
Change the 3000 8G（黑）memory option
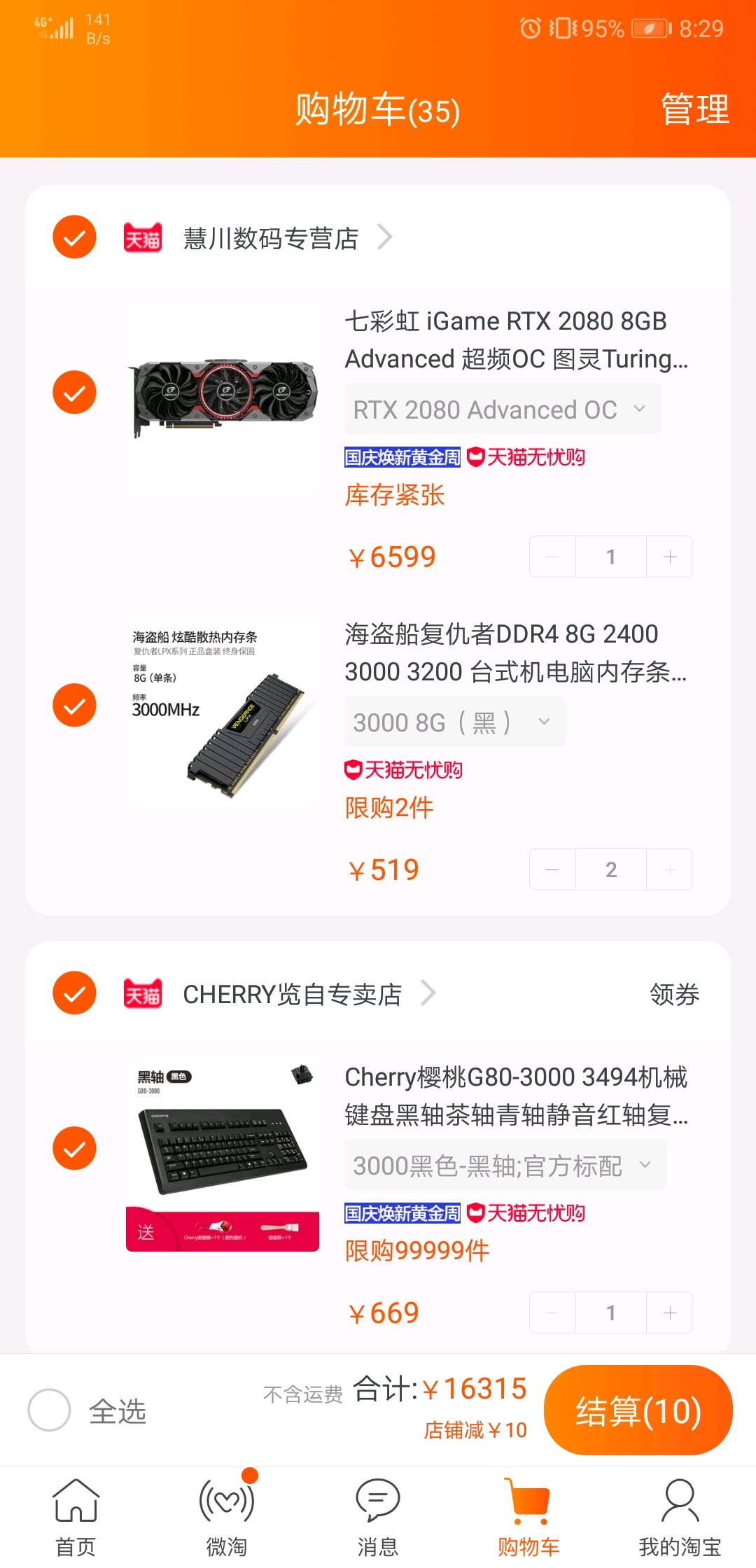click(x=454, y=722)
